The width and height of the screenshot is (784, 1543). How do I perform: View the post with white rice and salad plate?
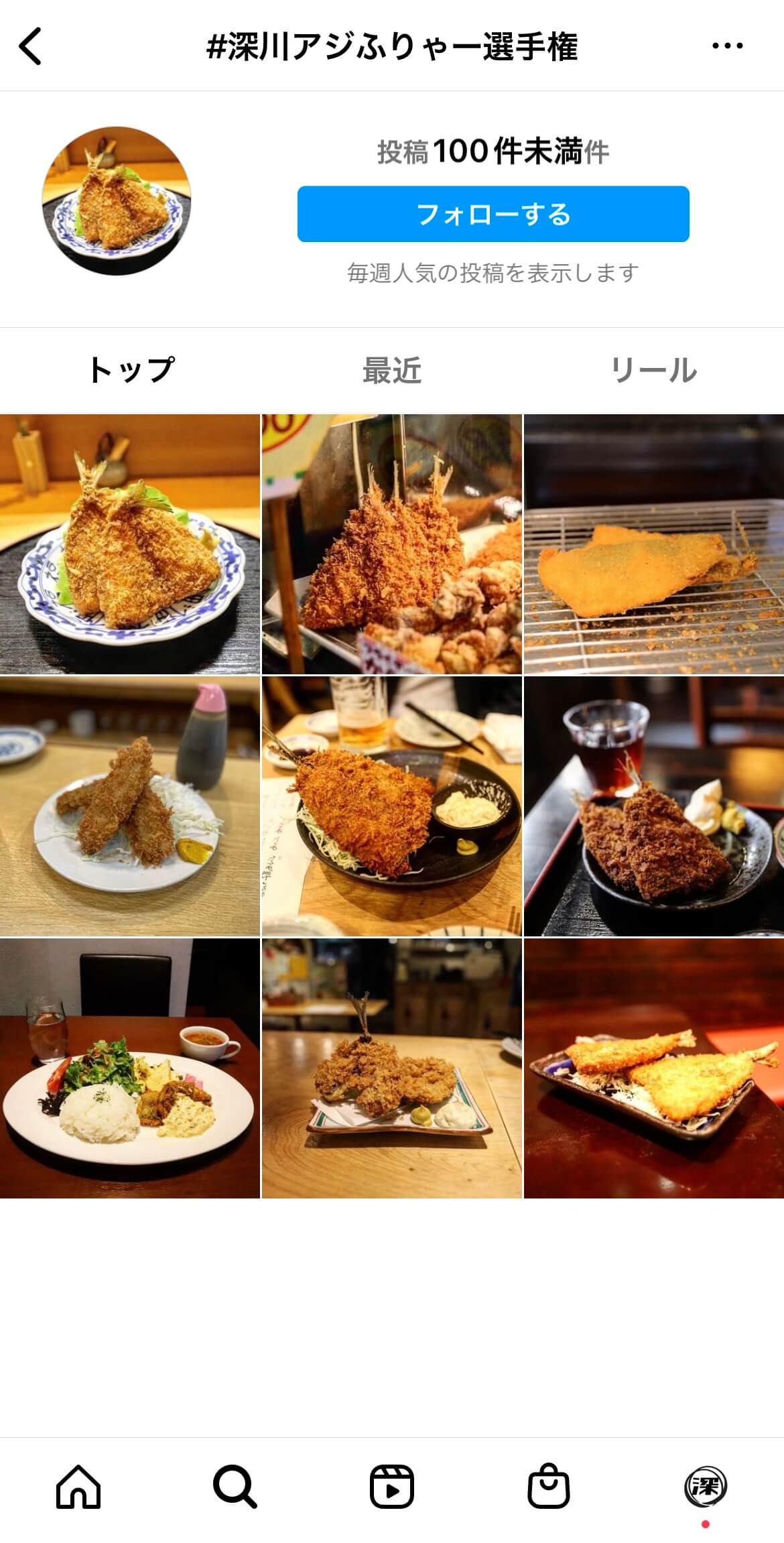(x=129, y=1067)
